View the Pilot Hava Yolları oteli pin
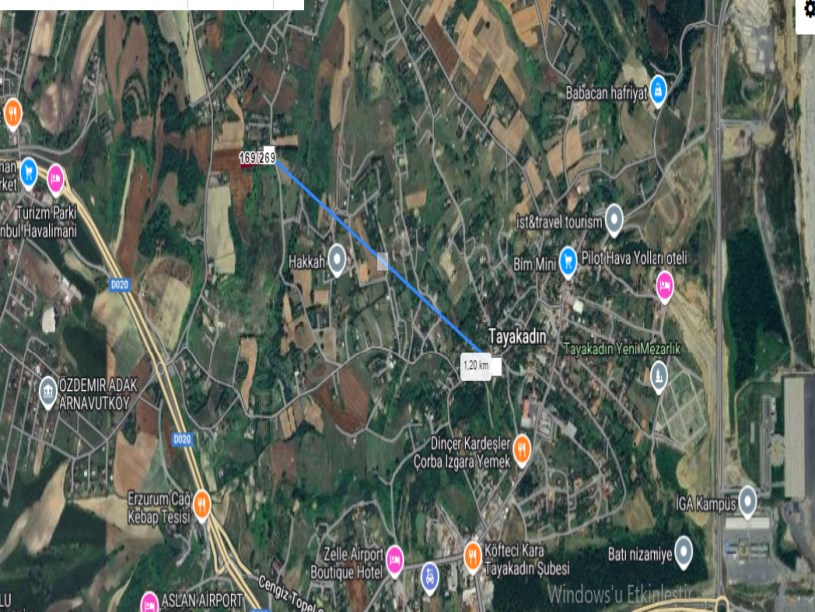 pos(664,286)
